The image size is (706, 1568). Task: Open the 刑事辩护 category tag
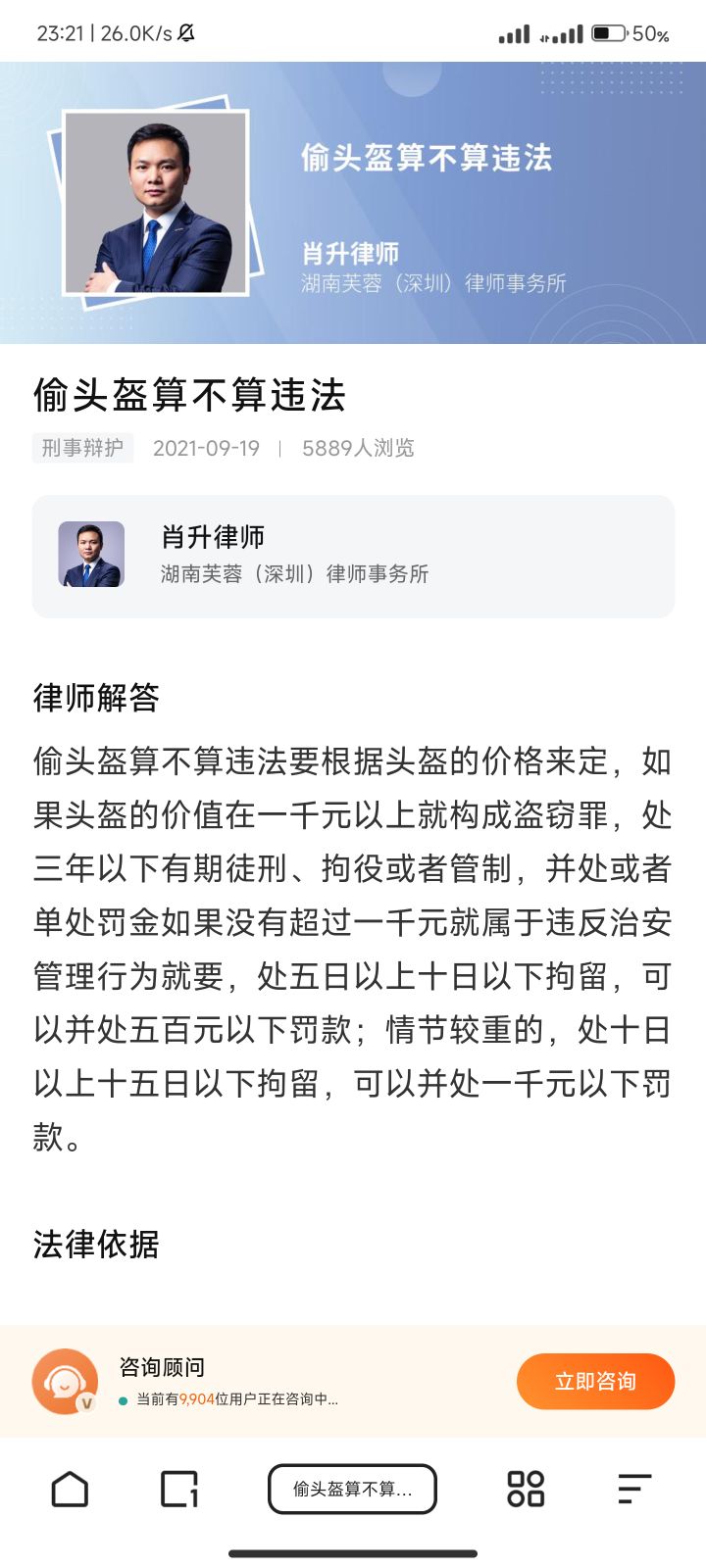point(82,448)
